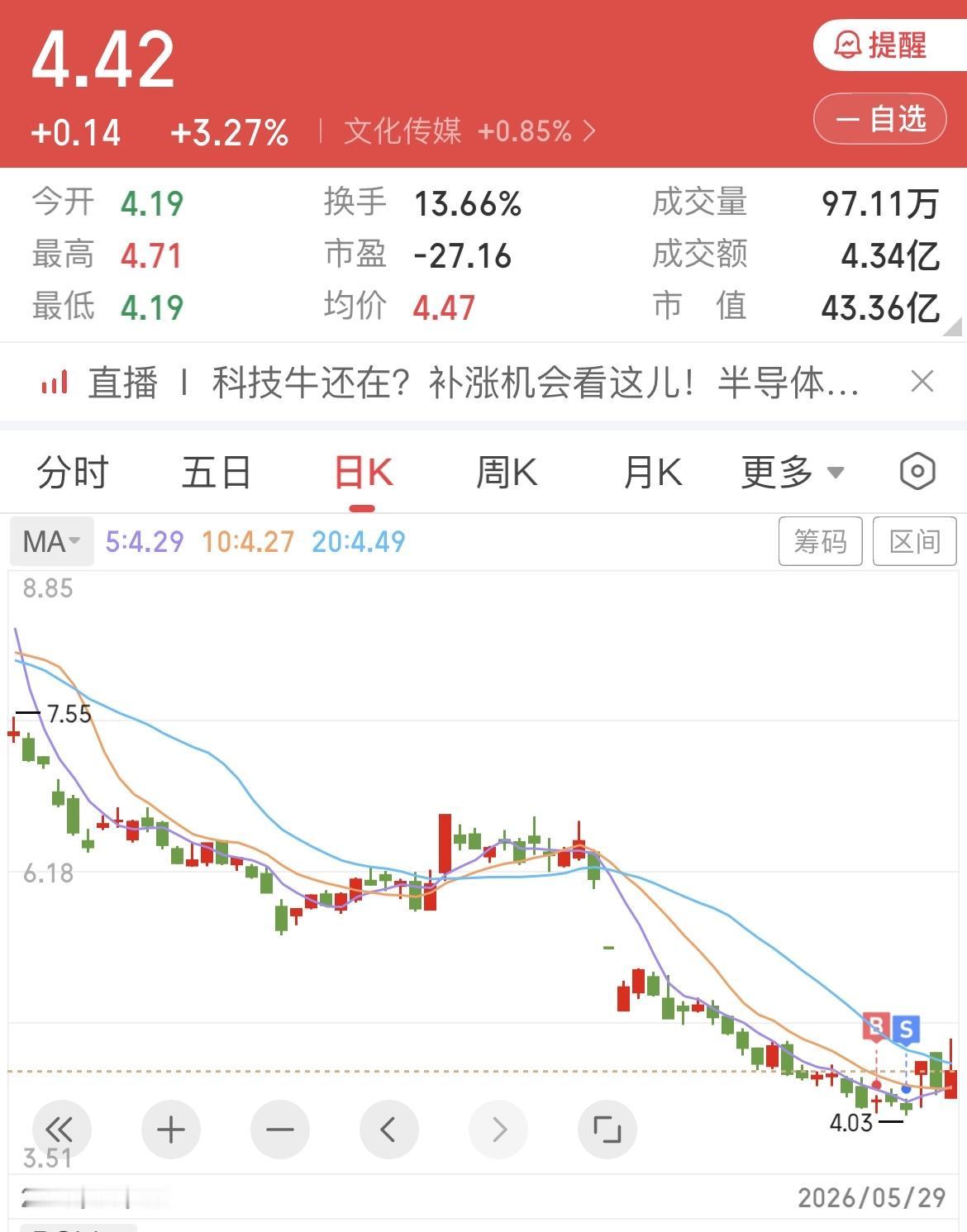Set a price alert with 提醒

coord(881,45)
